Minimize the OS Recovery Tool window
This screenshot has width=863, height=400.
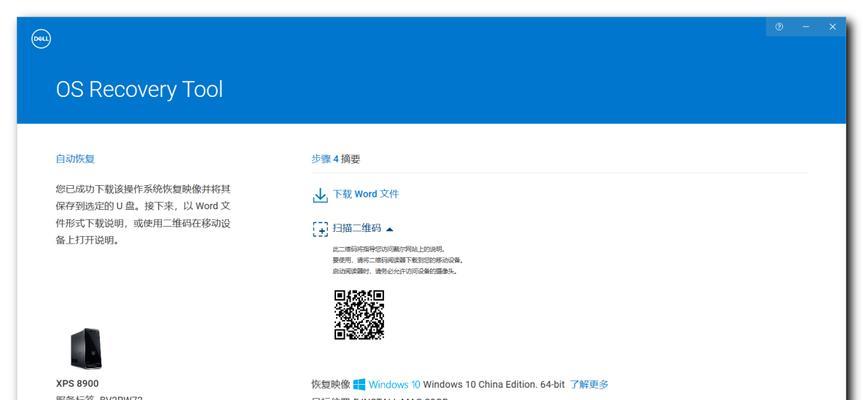click(806, 27)
